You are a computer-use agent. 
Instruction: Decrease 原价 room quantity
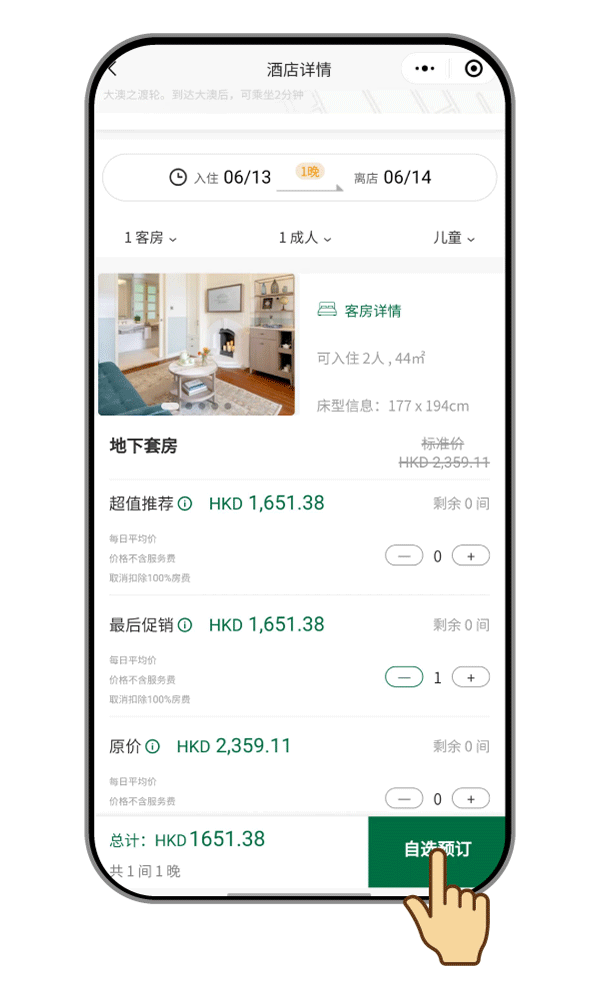(404, 798)
